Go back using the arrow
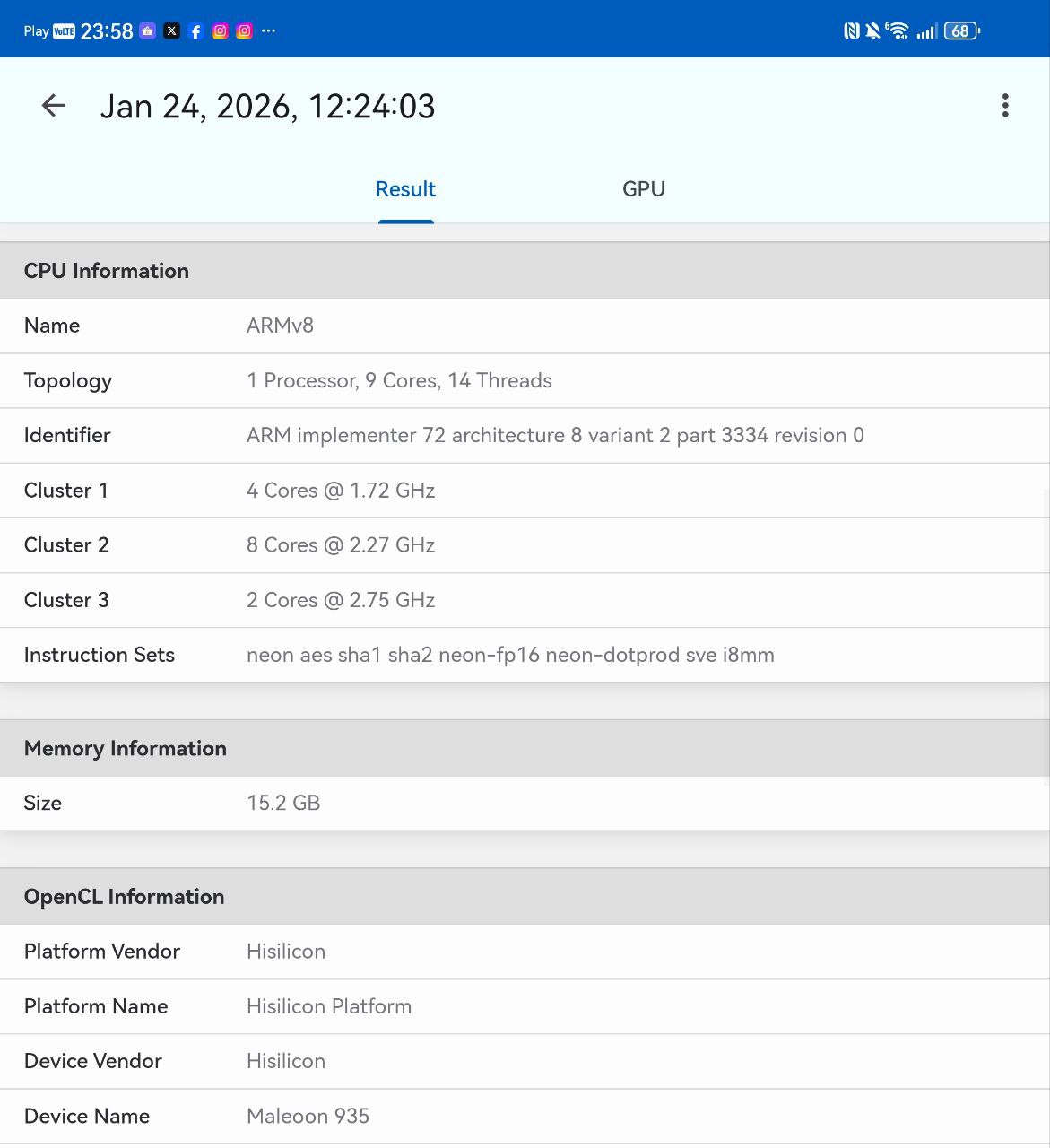The width and height of the screenshot is (1050, 1148). coord(54,106)
